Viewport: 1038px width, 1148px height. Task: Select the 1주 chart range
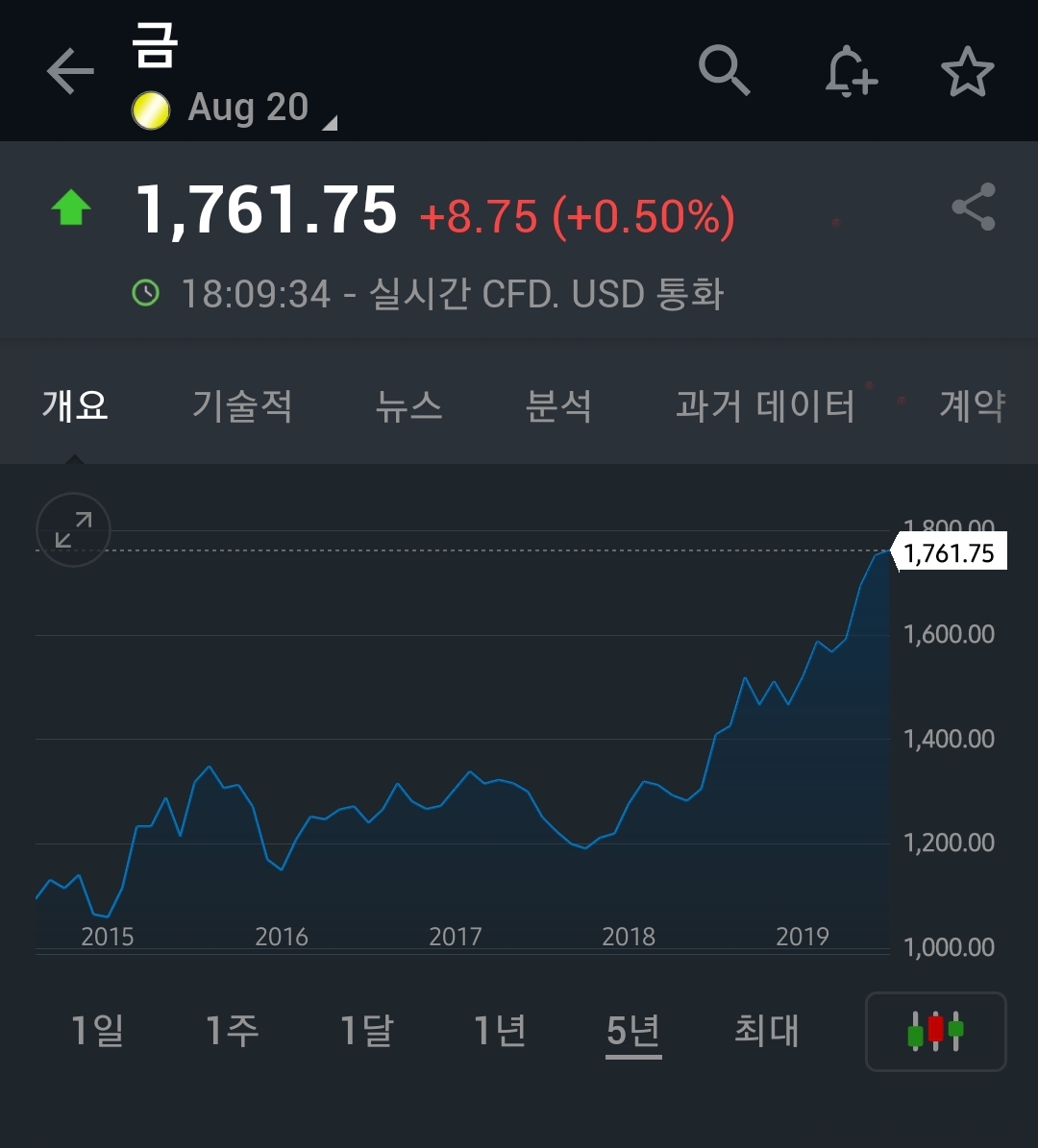pos(233,1031)
